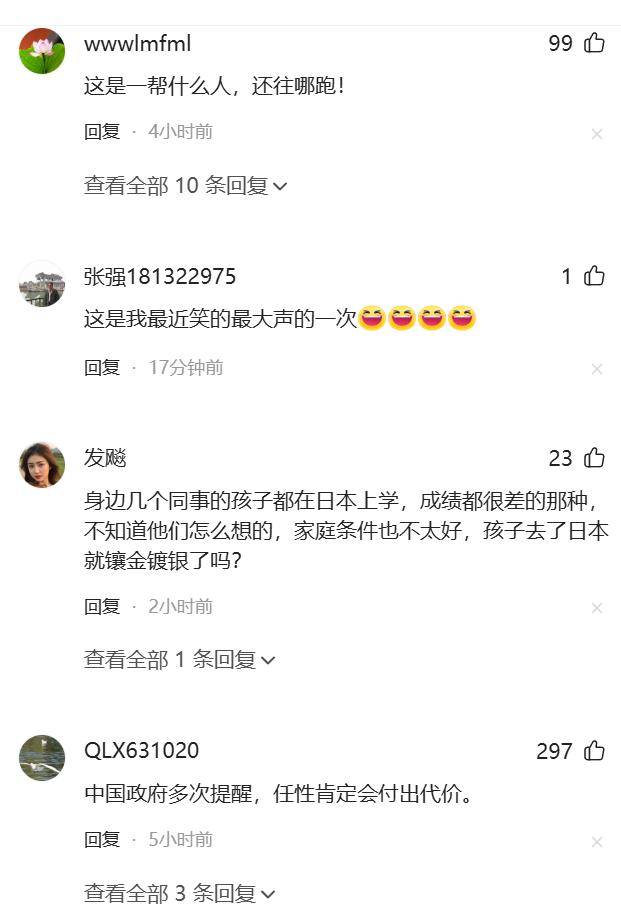The image size is (621, 911).
Task: Open the username QLX631020's profile
Action: (x=141, y=751)
